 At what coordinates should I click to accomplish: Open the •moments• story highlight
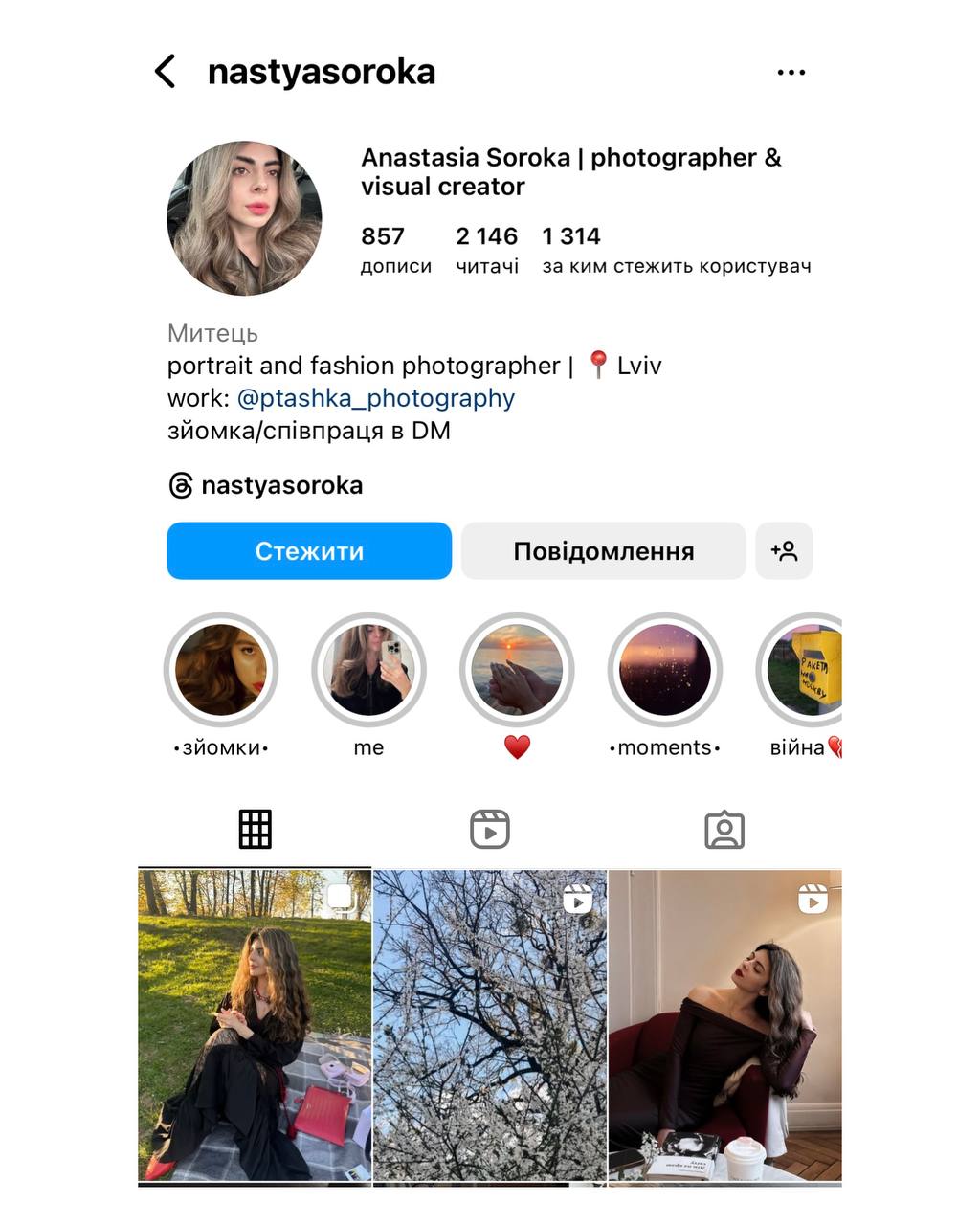(x=665, y=670)
